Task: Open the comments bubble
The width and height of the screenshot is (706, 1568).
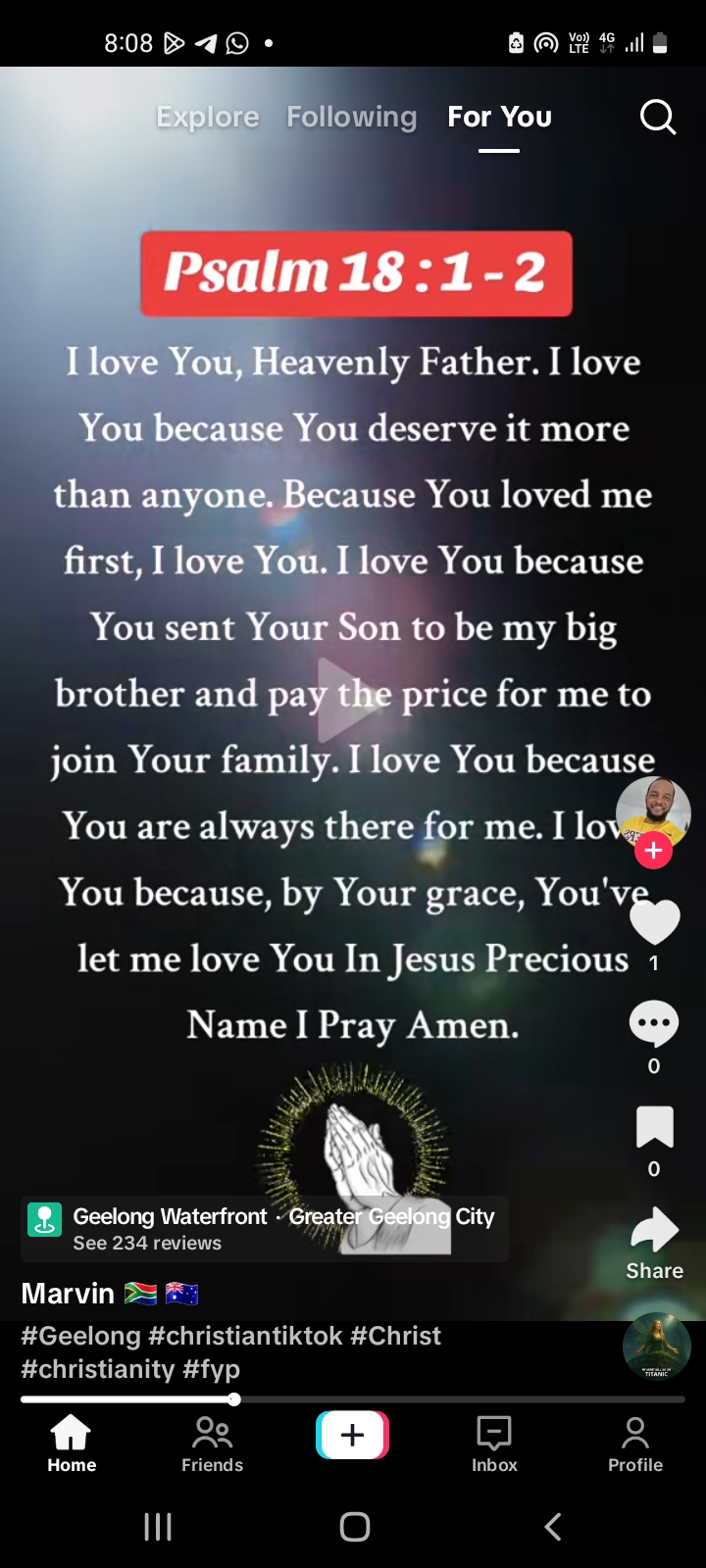Action: click(654, 1024)
